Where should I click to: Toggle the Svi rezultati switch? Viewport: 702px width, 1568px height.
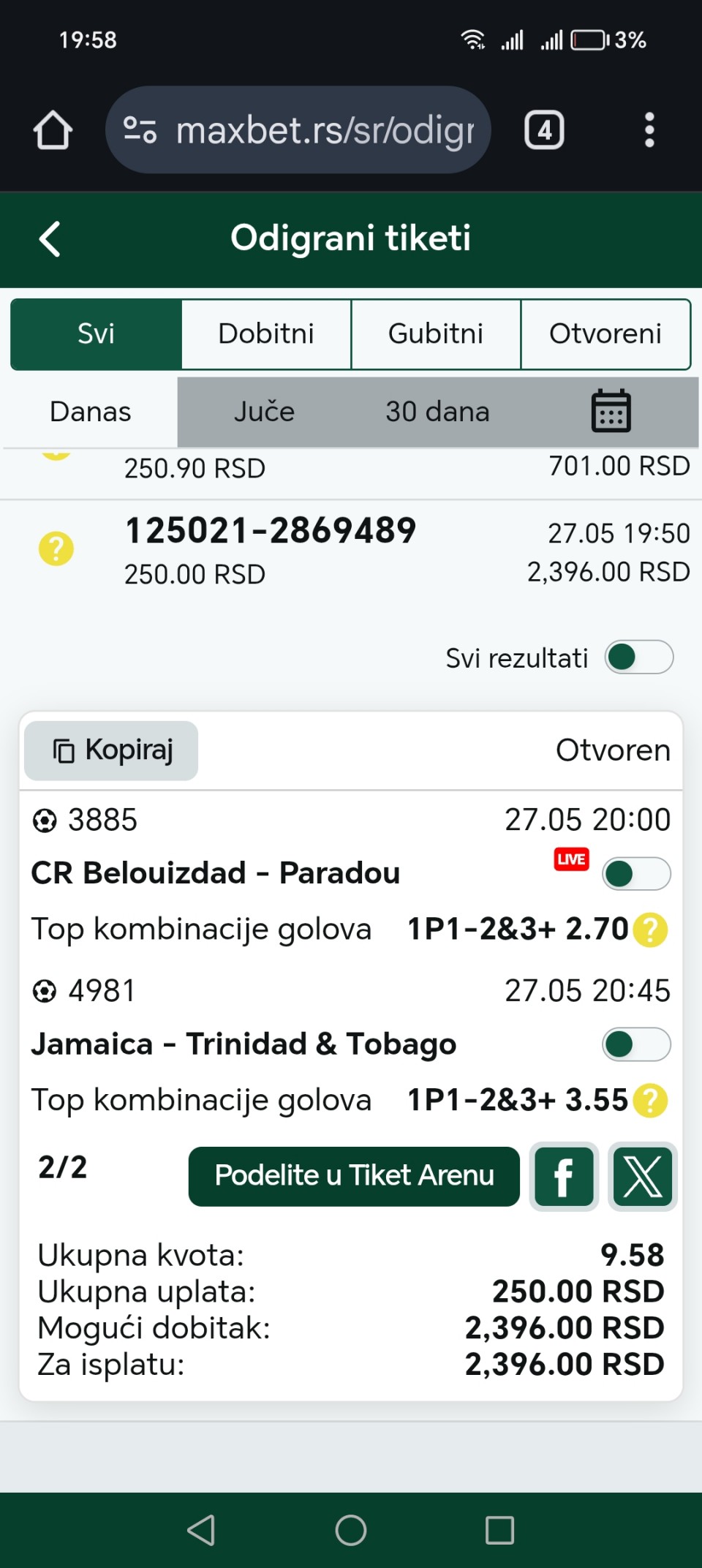[638, 657]
